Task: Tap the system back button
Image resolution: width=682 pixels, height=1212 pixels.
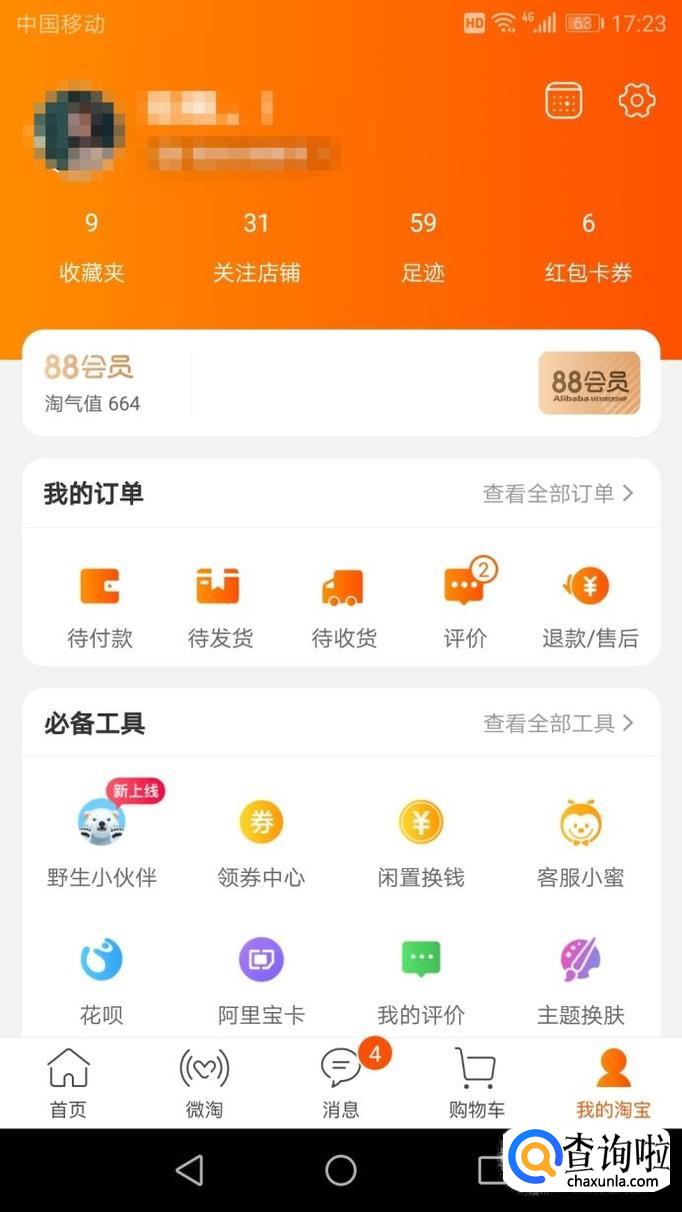Action: tap(189, 1170)
